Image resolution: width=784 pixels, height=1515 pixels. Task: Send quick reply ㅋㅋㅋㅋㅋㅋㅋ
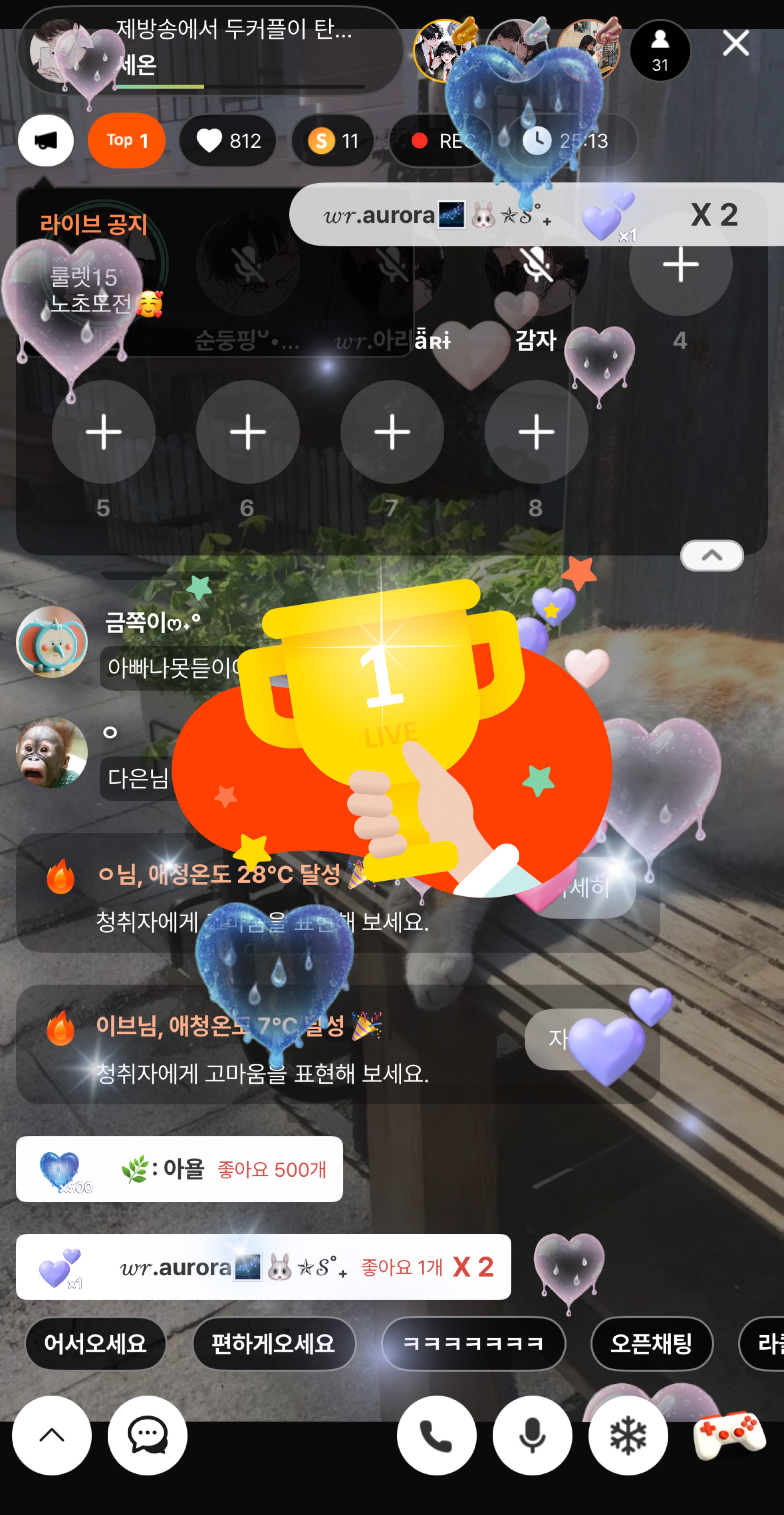474,1344
